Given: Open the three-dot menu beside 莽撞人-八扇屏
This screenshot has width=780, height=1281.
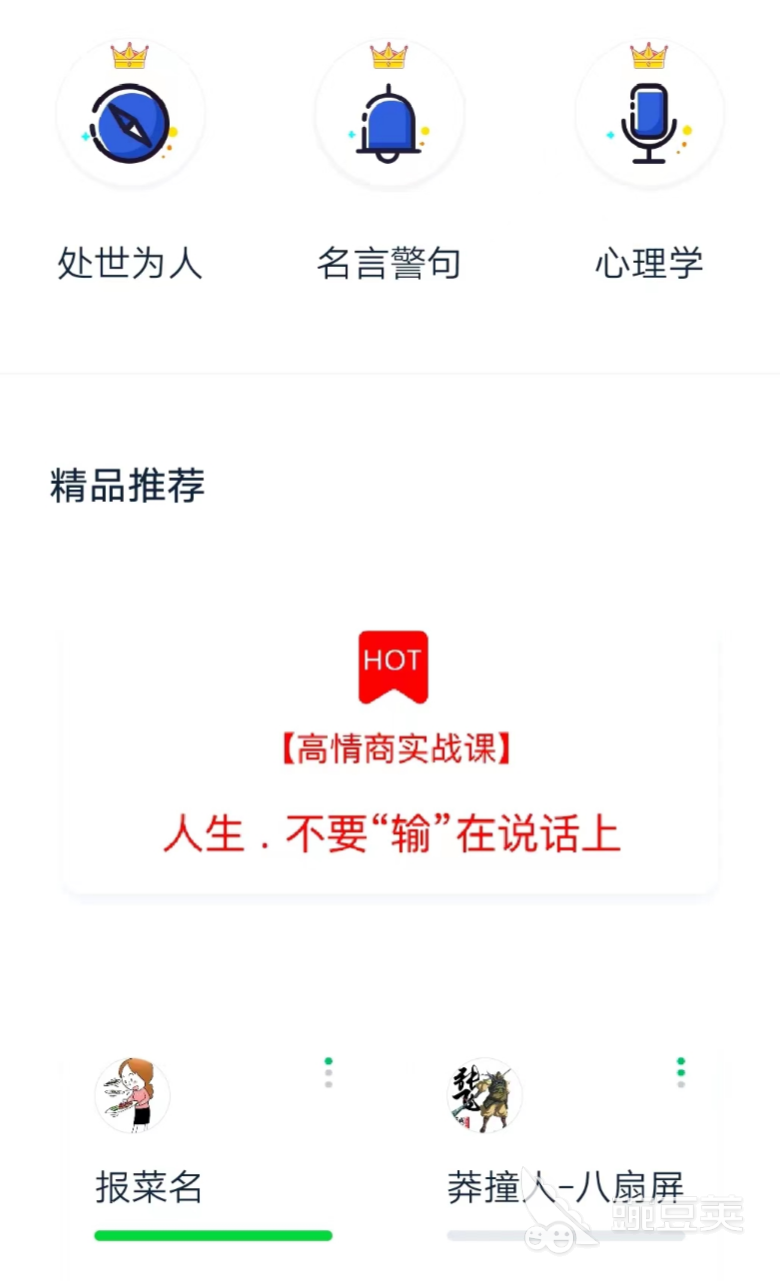Looking at the screenshot, I should (x=679, y=1072).
